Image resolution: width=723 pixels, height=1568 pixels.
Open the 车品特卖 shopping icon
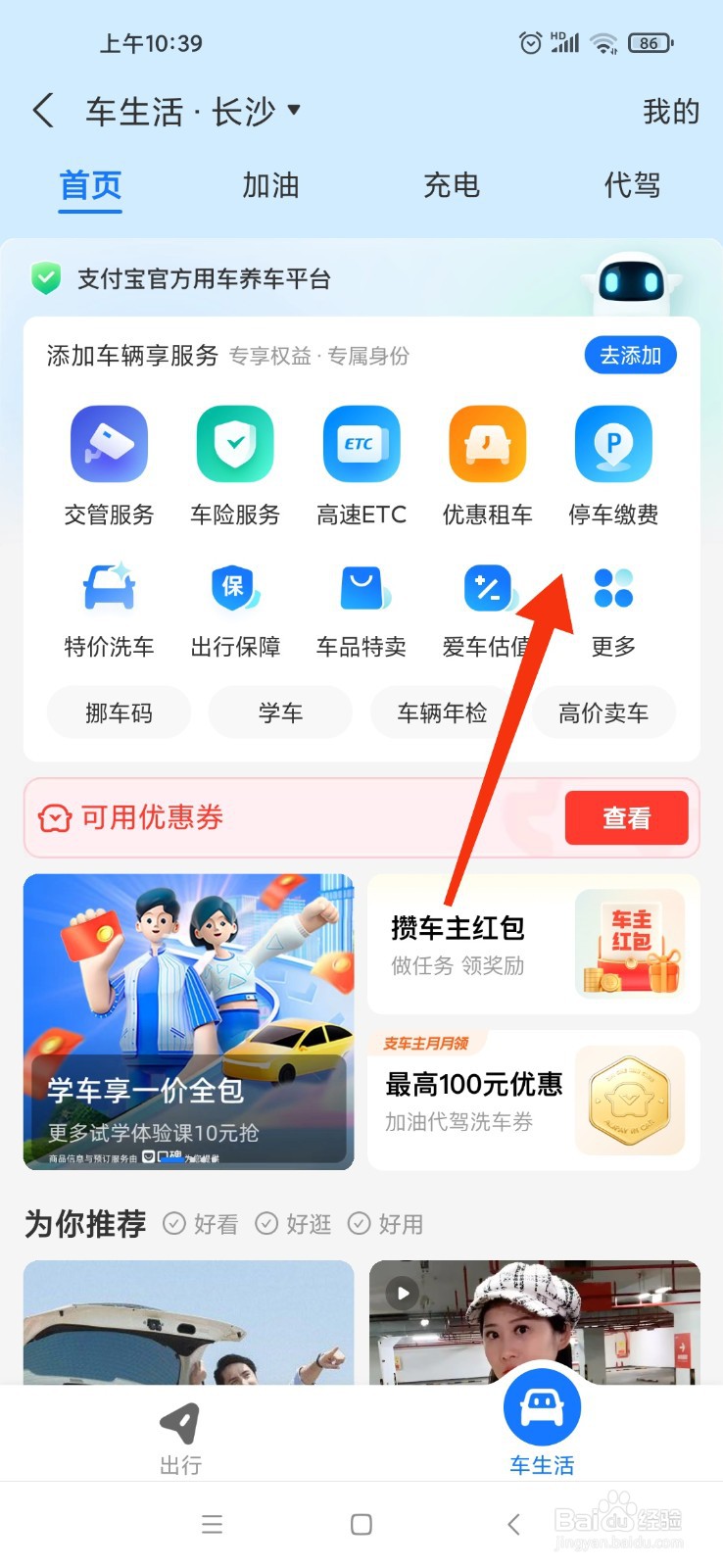361,588
